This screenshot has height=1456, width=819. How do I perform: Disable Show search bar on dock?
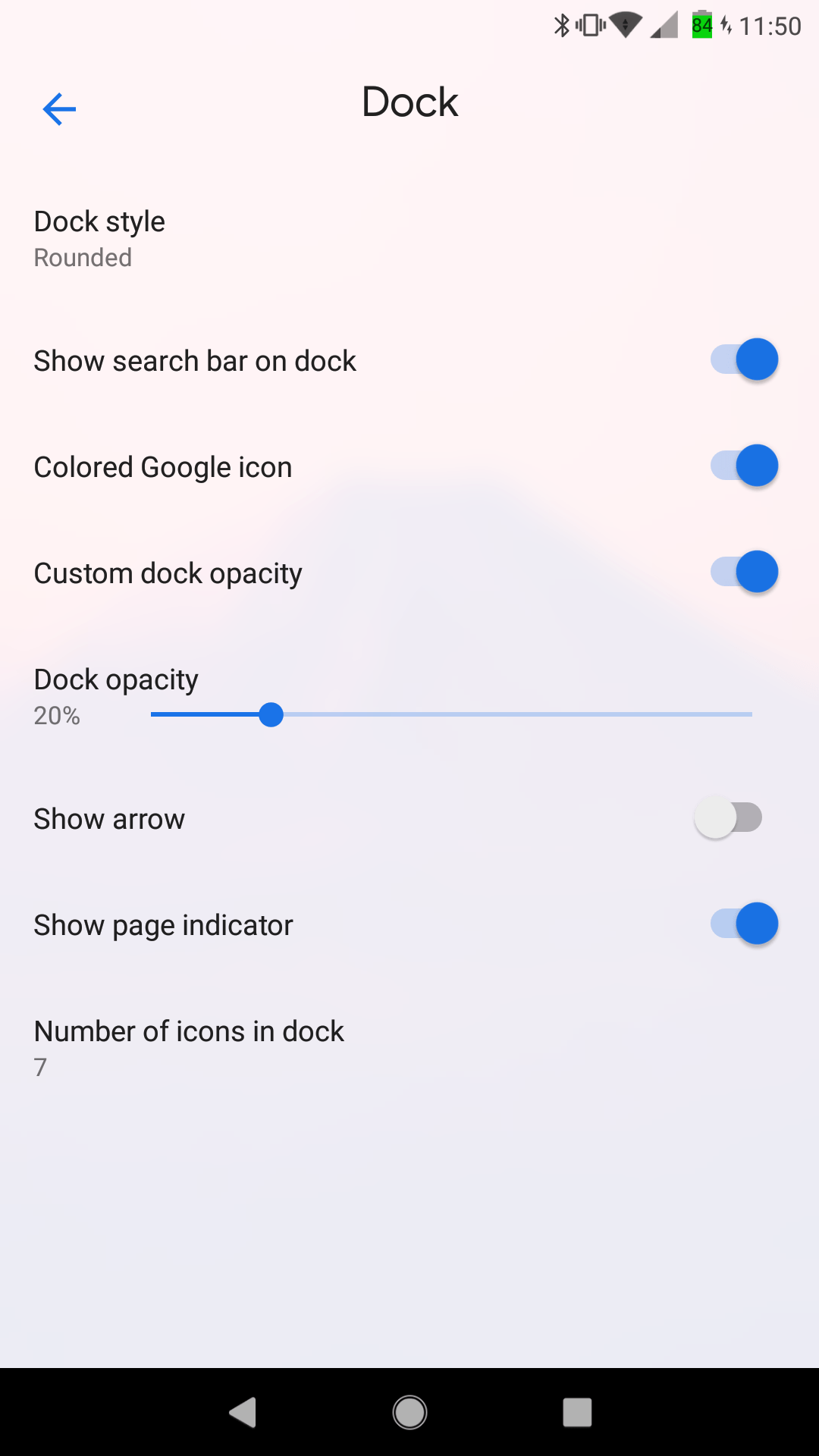tap(744, 359)
